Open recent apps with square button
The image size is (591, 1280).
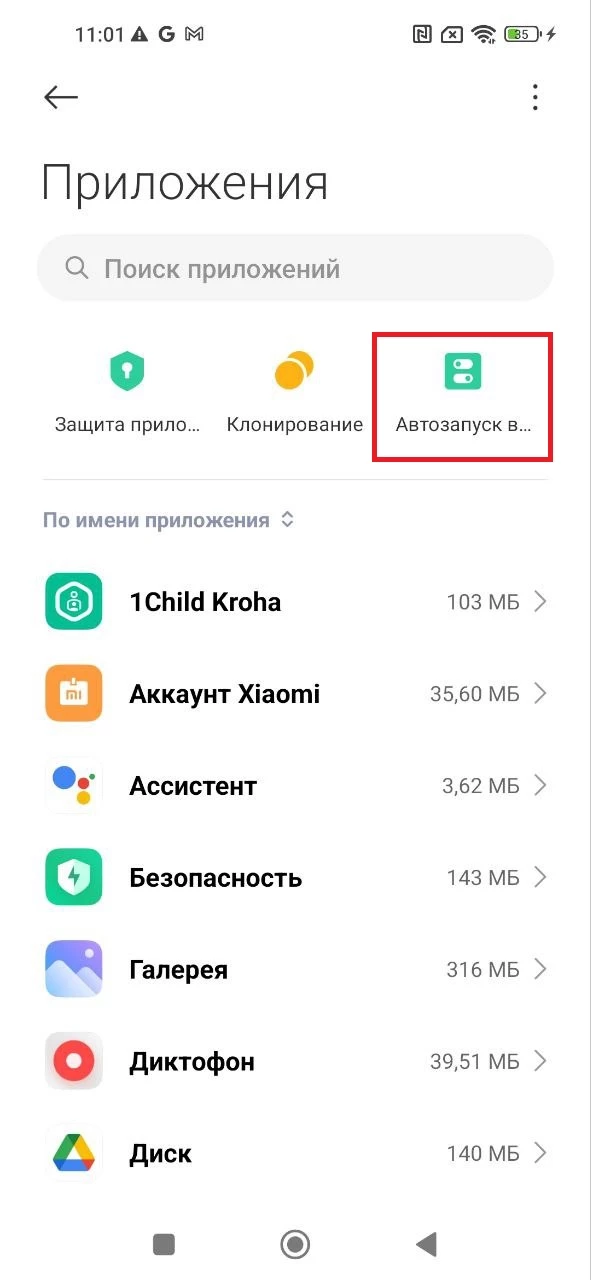point(164,1244)
